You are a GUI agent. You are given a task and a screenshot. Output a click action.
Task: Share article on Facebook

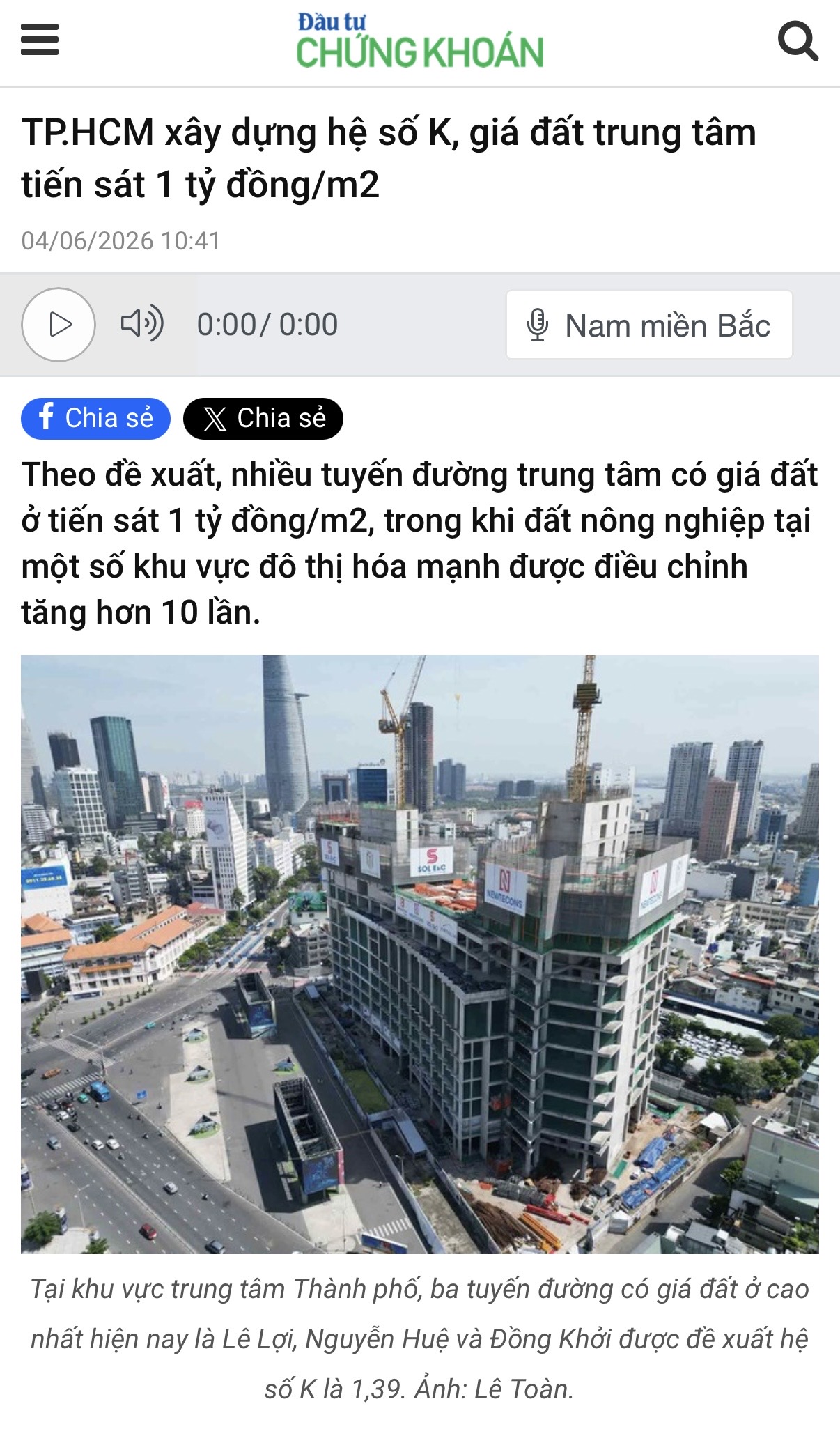point(95,419)
